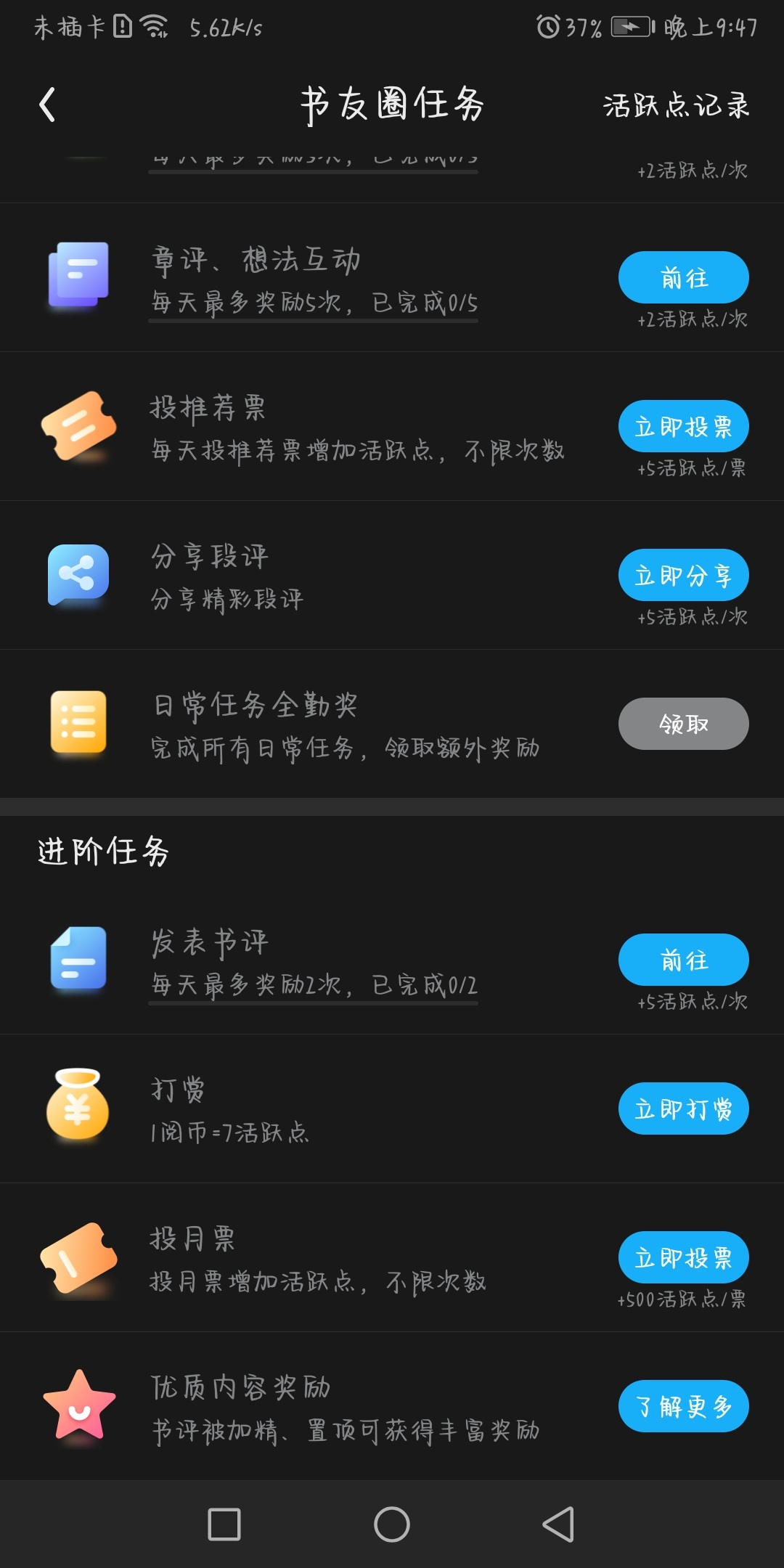Viewport: 784px width, 1568px height.
Task: Tap 立即打赏 for 打赏
Action: pyautogui.click(x=683, y=1108)
